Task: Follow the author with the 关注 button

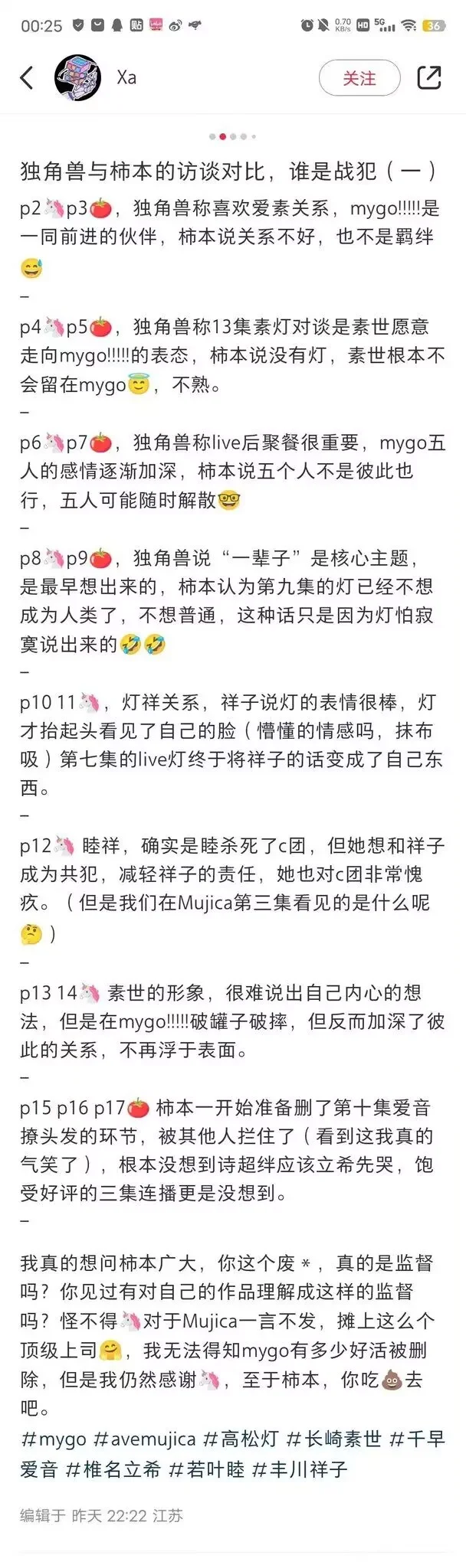Action: (359, 77)
